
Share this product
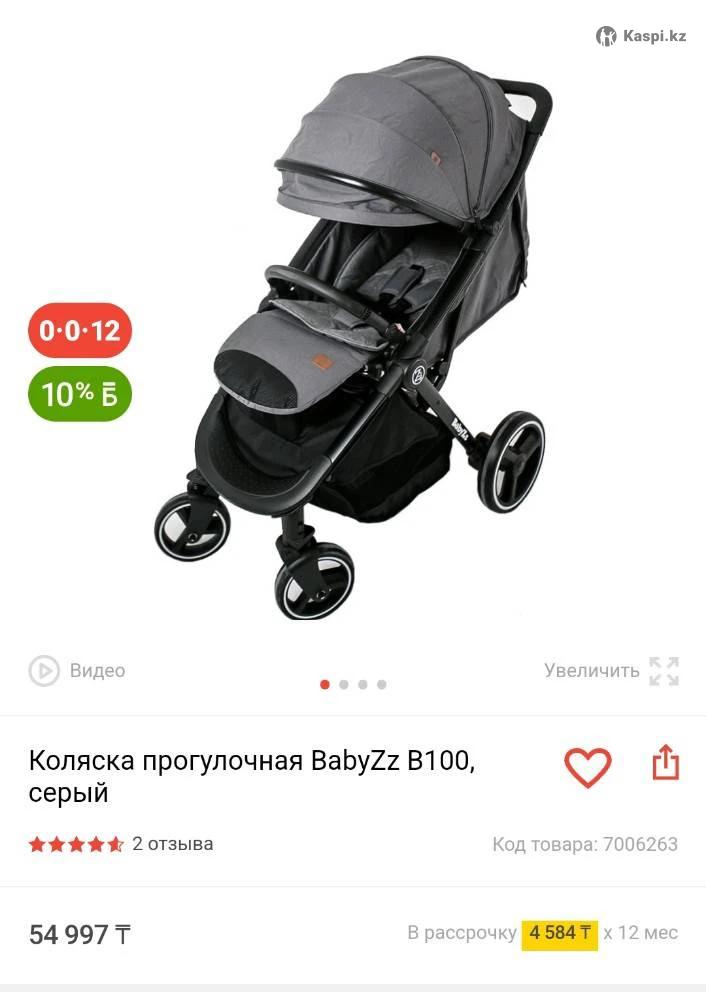[x=666, y=765]
